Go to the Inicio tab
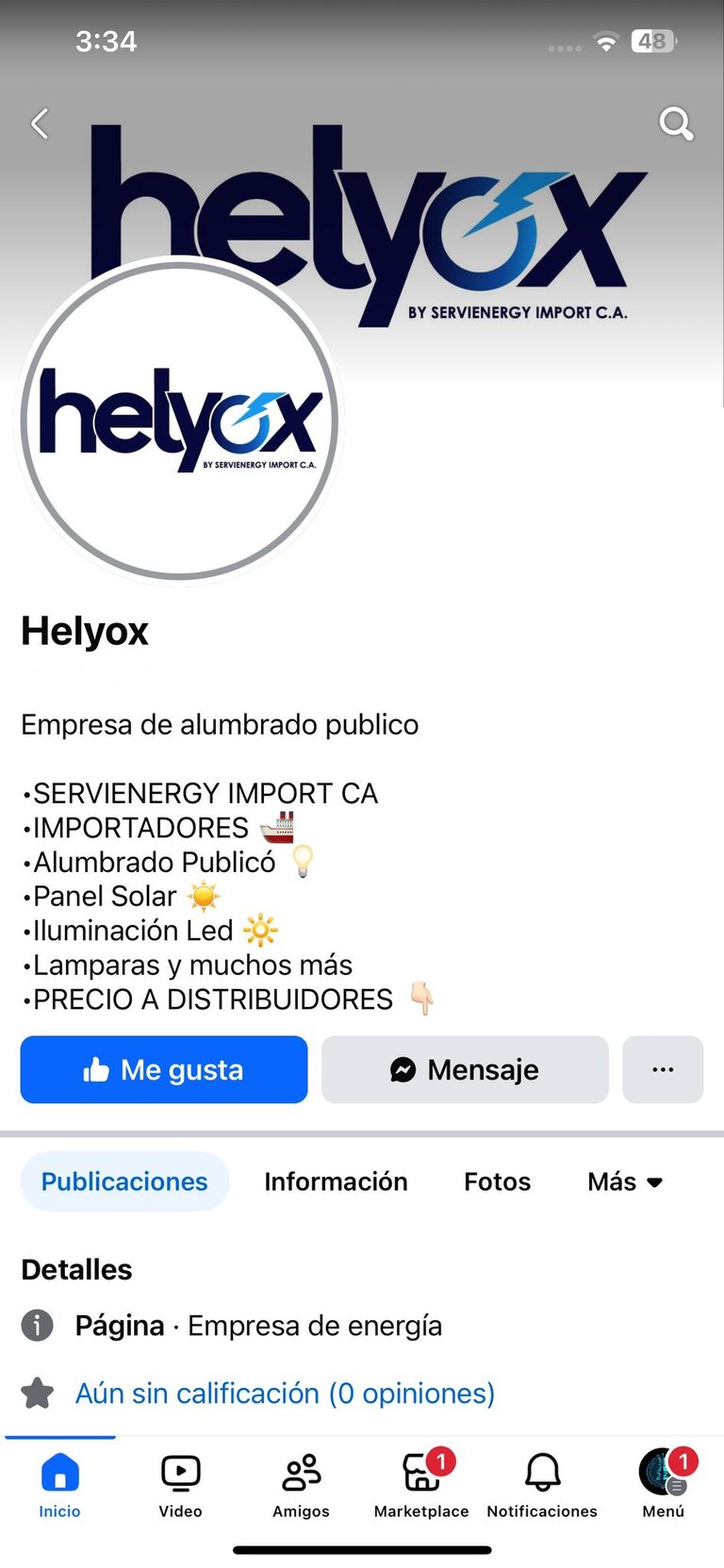 point(59,1484)
